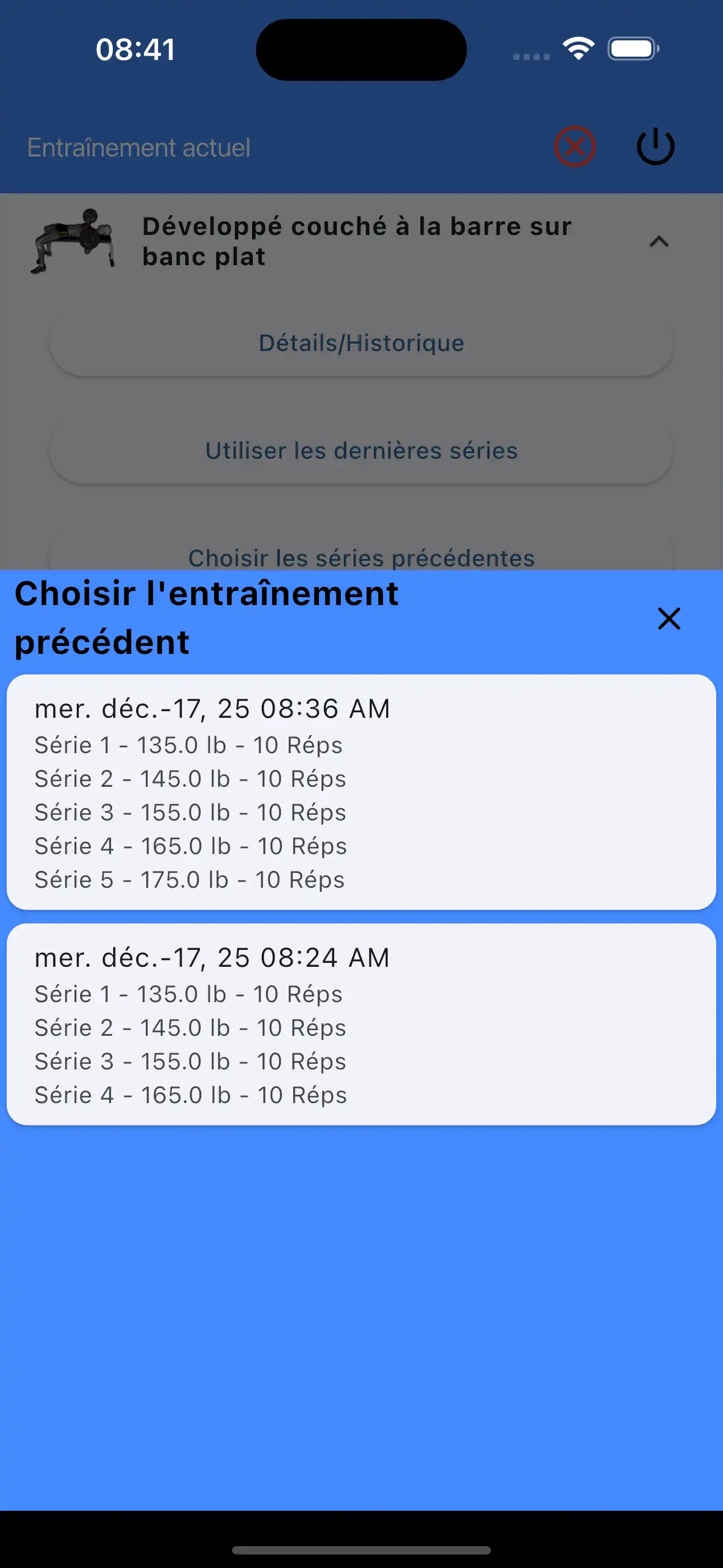Tap the battery indicator in the status bar
This screenshot has width=723, height=1568.
pos(633,49)
